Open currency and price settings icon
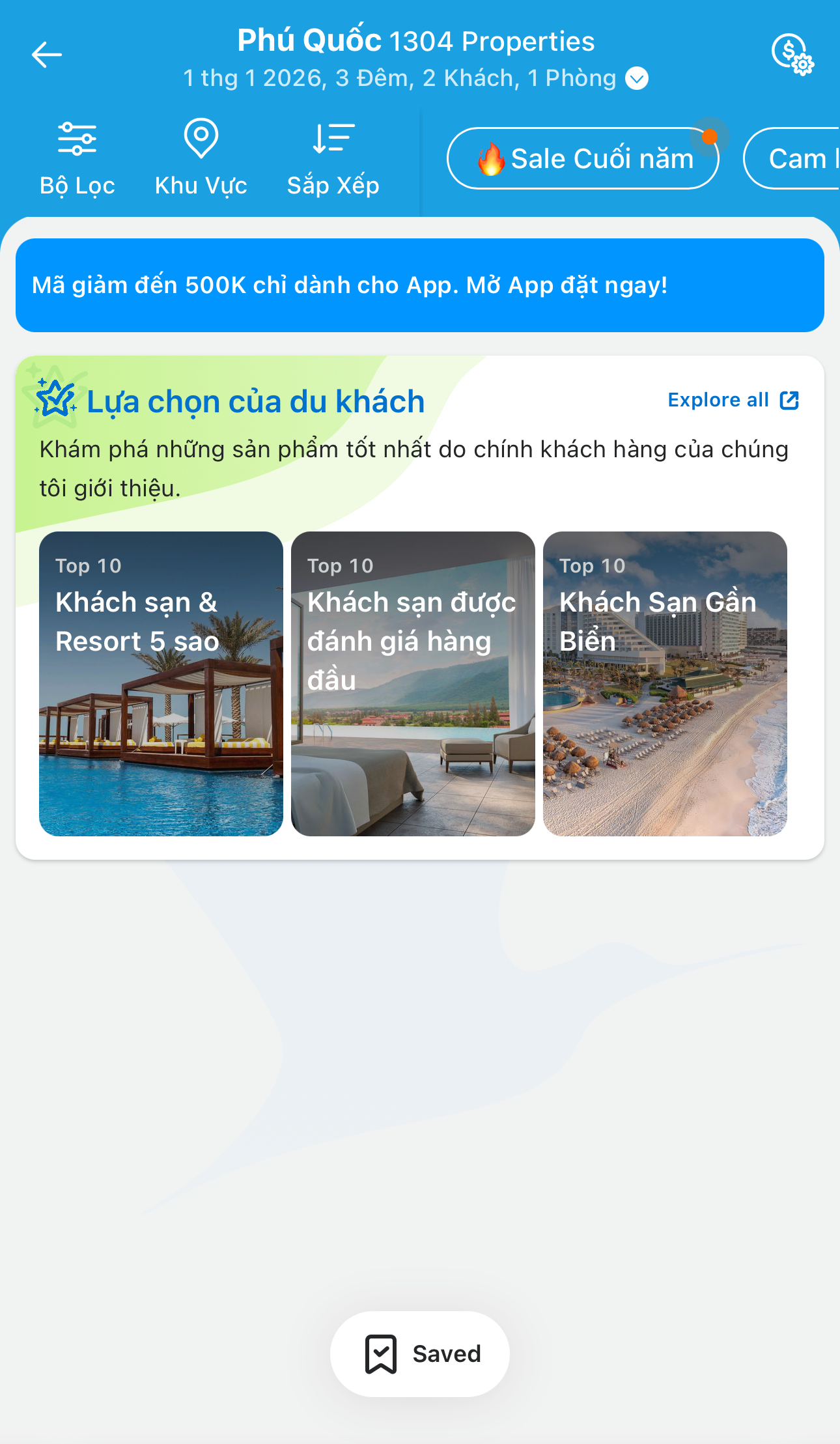840x1444 pixels. click(792, 55)
